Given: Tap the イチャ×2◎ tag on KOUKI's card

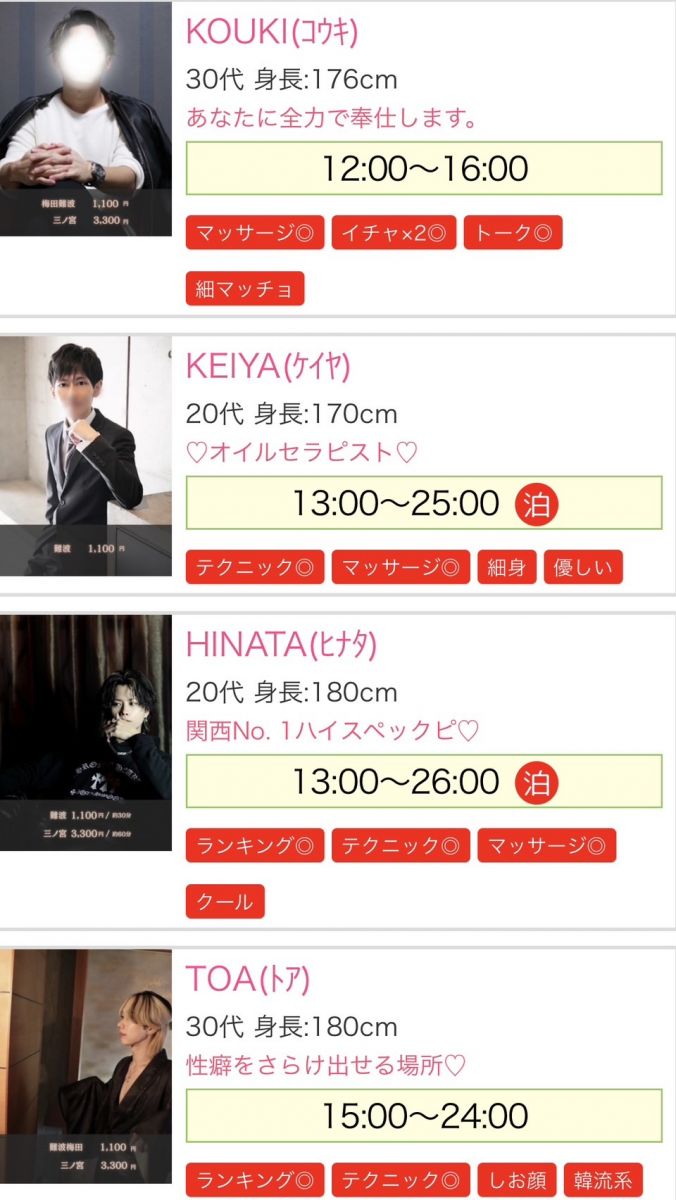Looking at the screenshot, I should [x=393, y=233].
